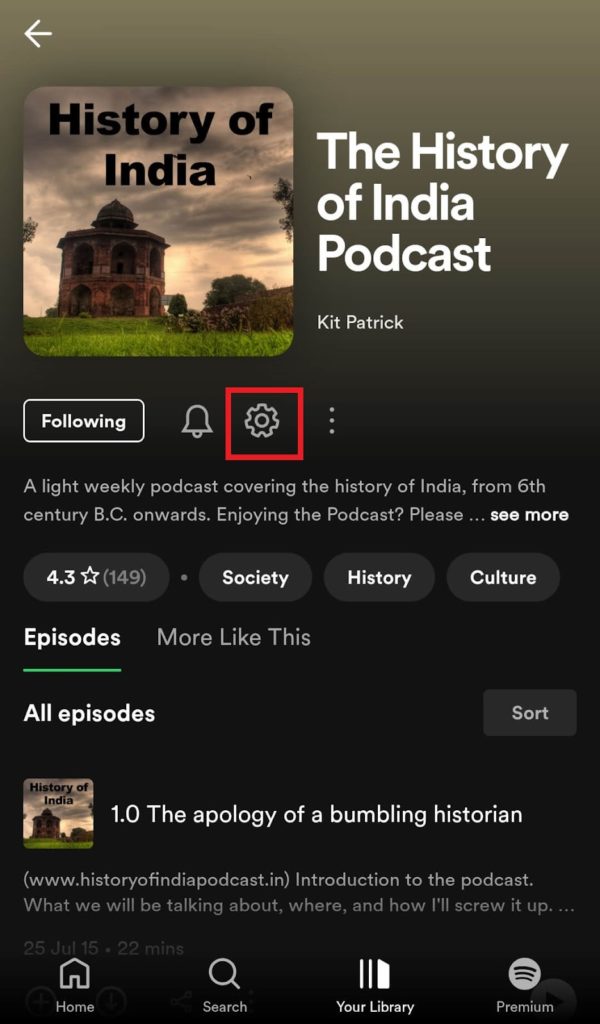Viewport: 600px width, 1024px height.
Task: Sort the episodes list
Action: [529, 713]
